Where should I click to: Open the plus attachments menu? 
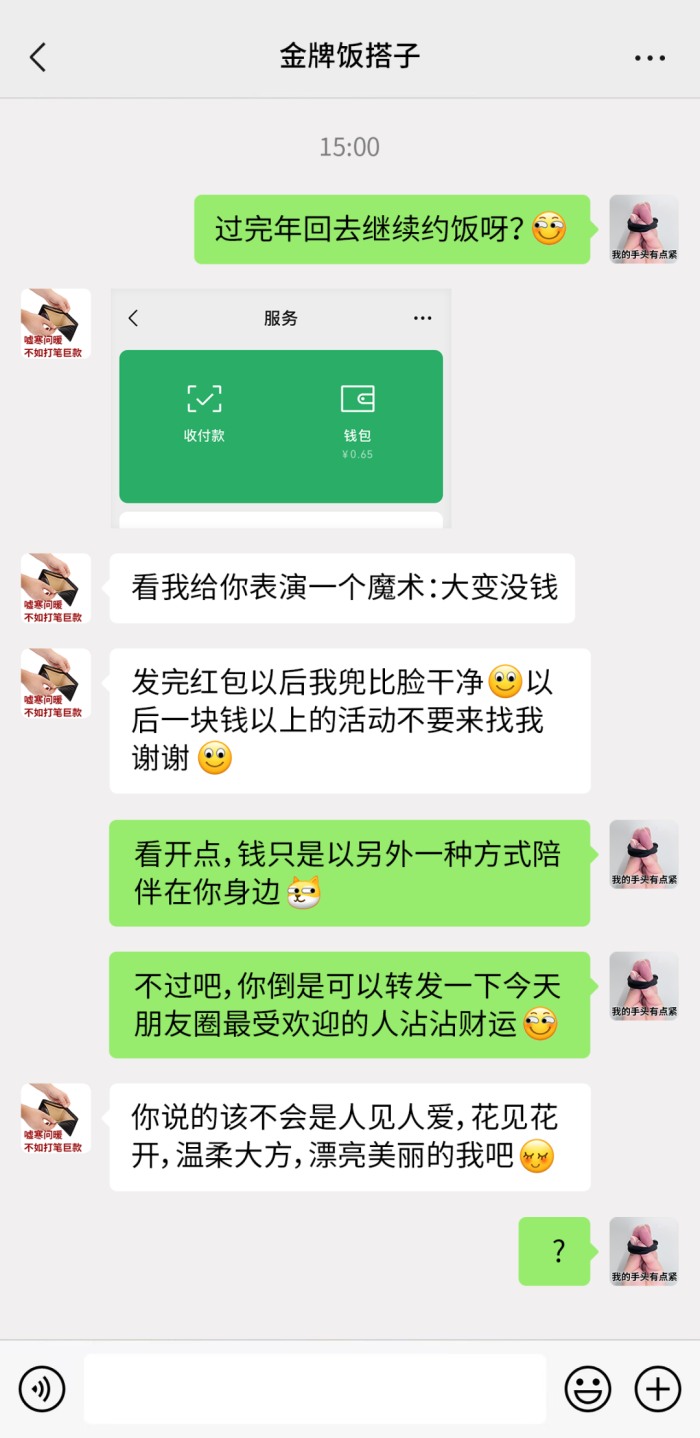pos(658,1389)
